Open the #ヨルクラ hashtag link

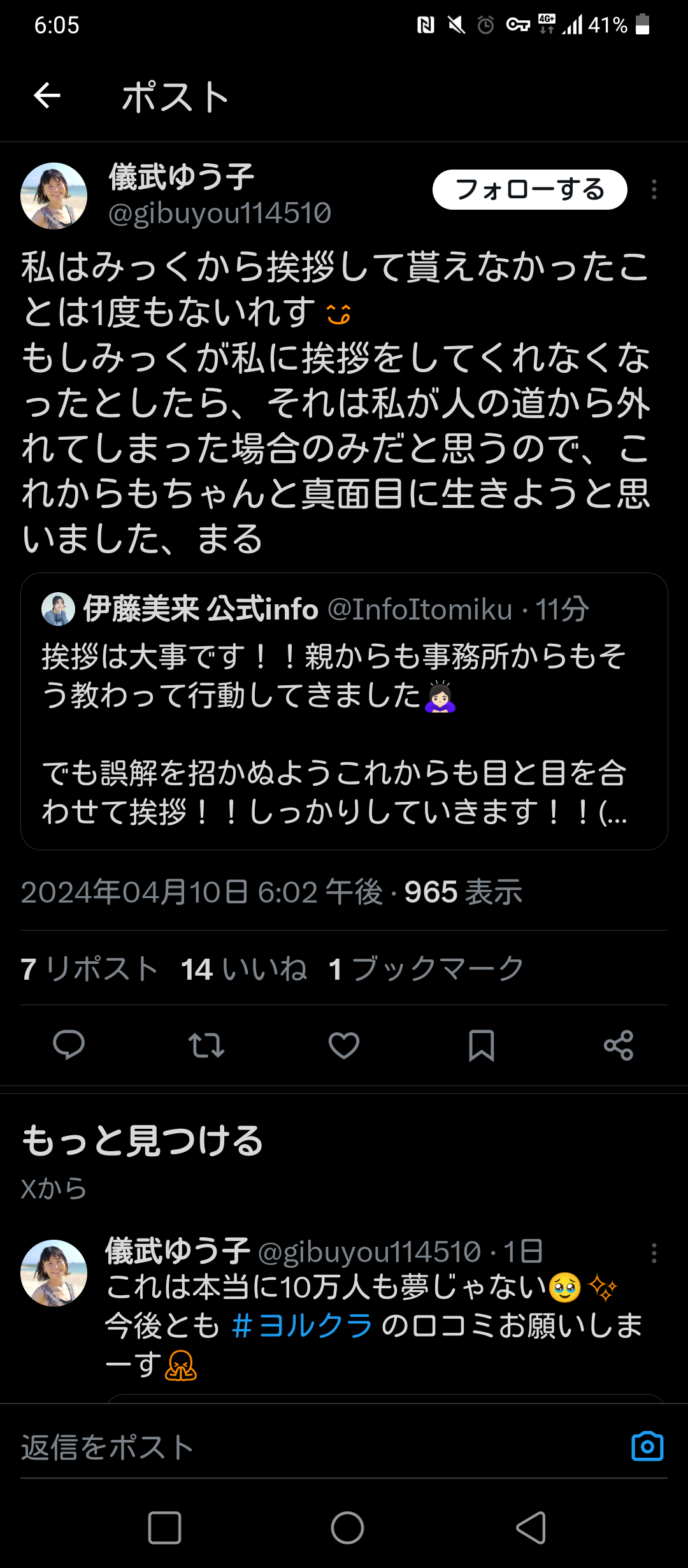click(302, 1326)
